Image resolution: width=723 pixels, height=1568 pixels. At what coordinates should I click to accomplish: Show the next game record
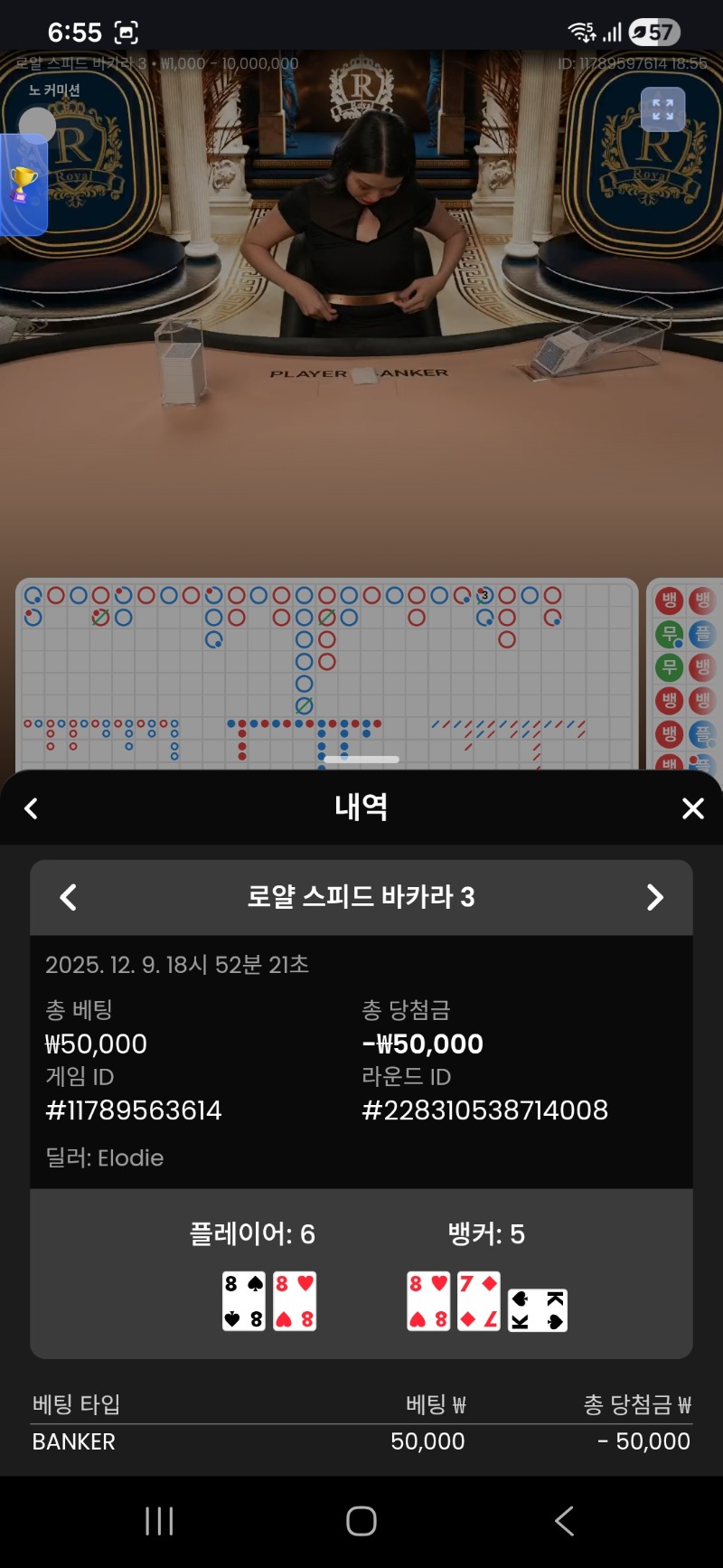[654, 897]
